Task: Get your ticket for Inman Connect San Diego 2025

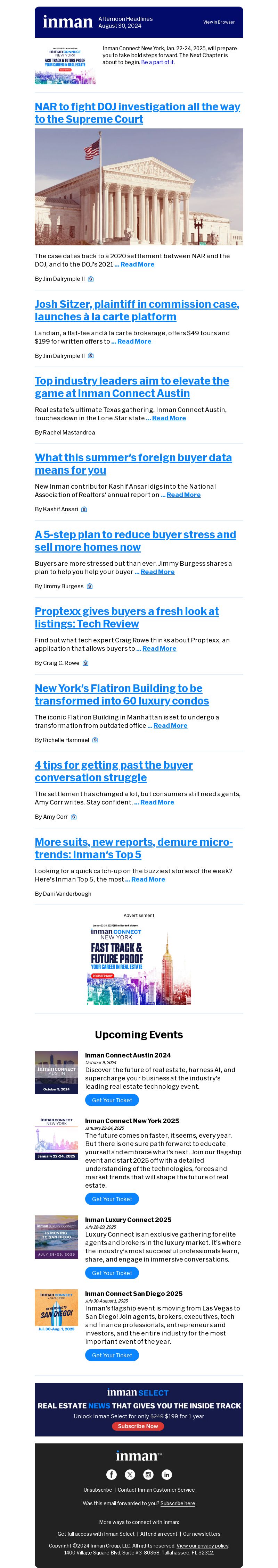Action: pyautogui.click(x=112, y=1355)
